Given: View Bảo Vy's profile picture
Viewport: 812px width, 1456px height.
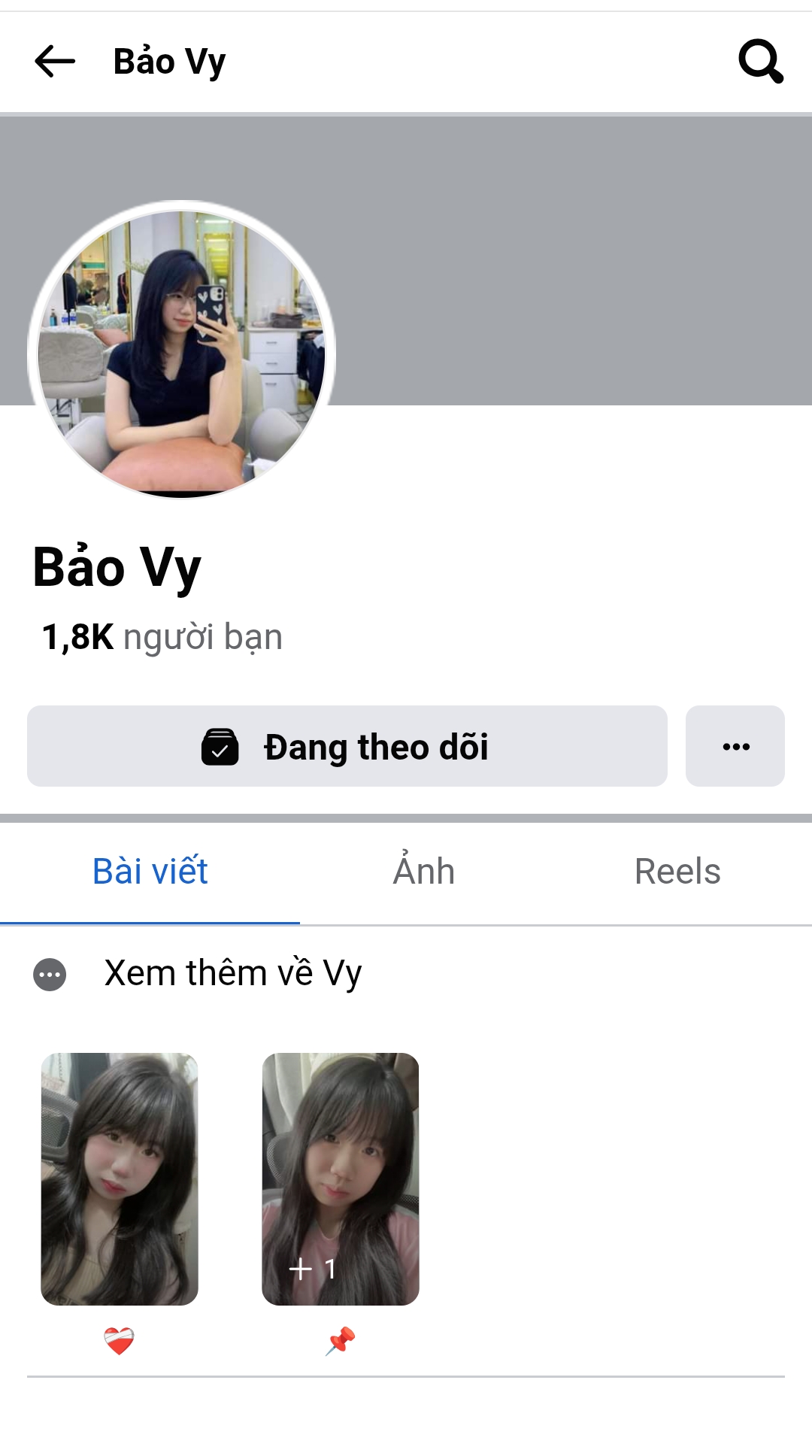Looking at the screenshot, I should (x=181, y=352).
